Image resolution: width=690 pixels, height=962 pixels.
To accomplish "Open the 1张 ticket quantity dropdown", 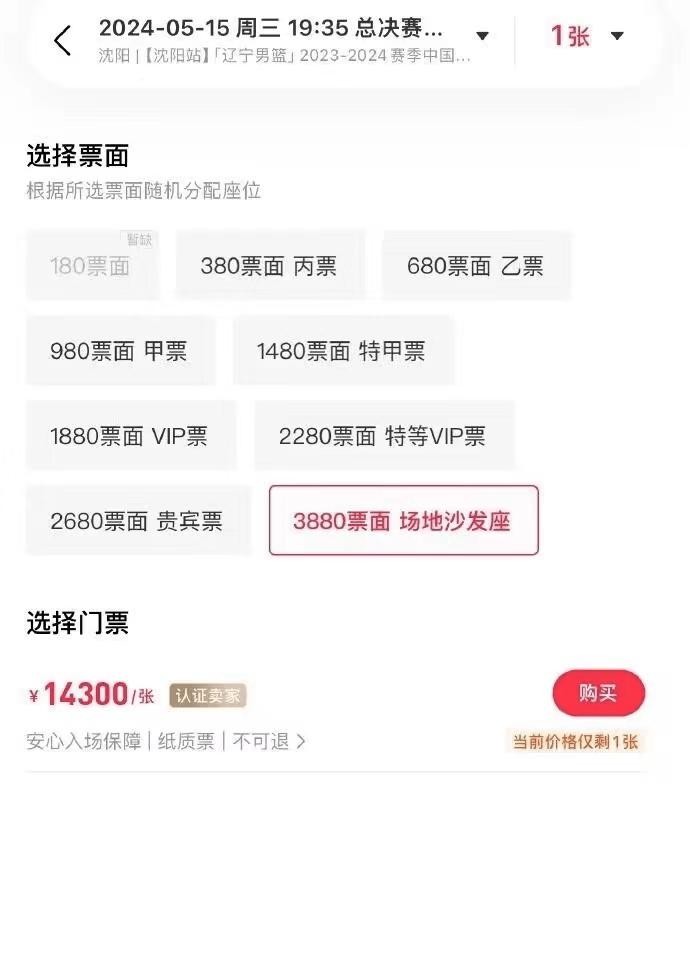I will point(588,36).
